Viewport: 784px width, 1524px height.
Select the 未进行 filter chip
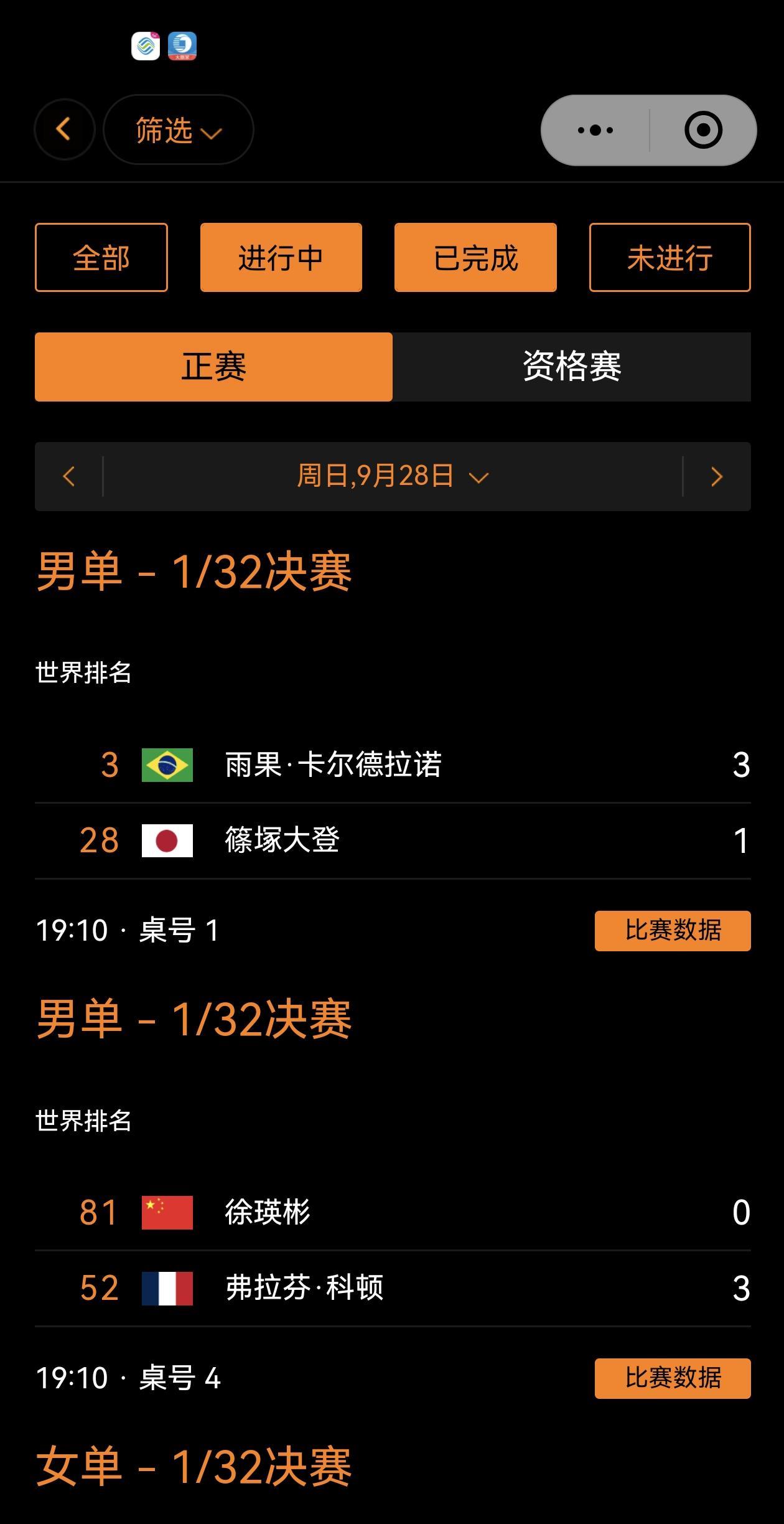pos(670,258)
